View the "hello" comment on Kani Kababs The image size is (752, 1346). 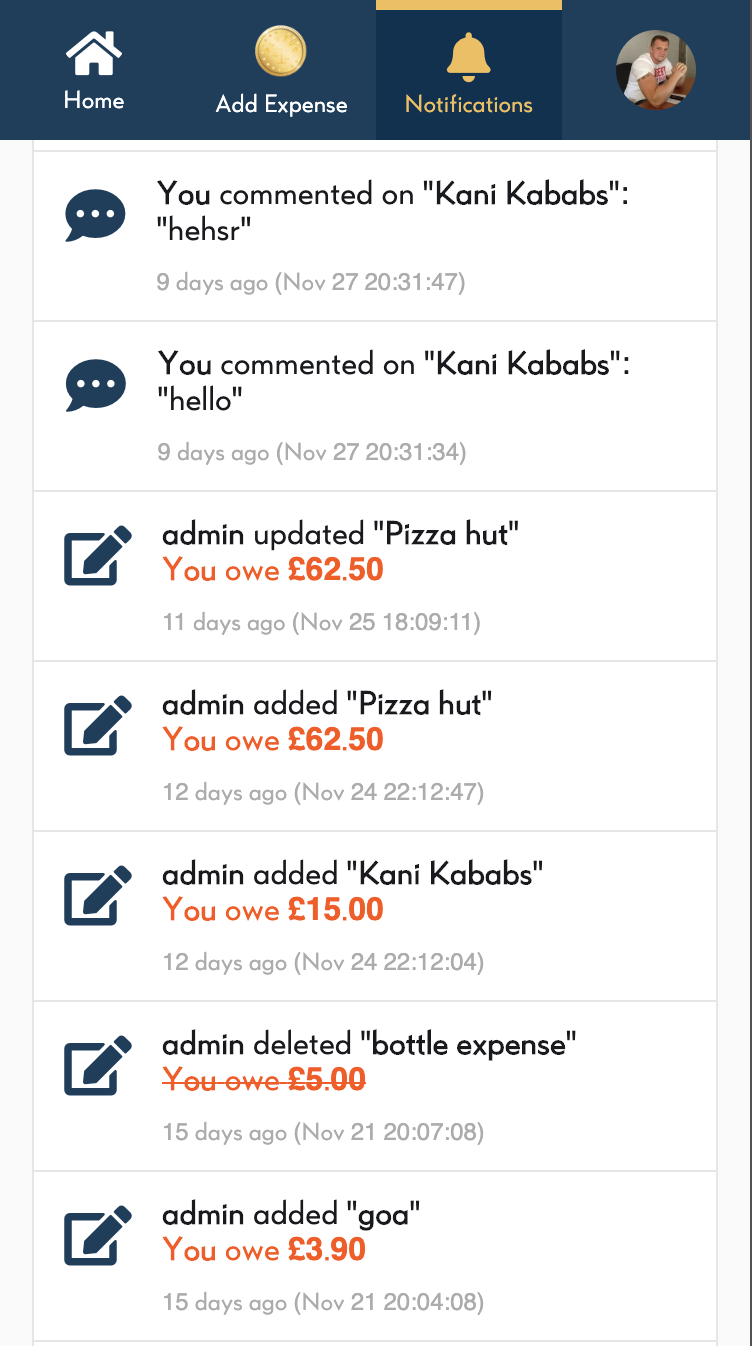coord(375,406)
